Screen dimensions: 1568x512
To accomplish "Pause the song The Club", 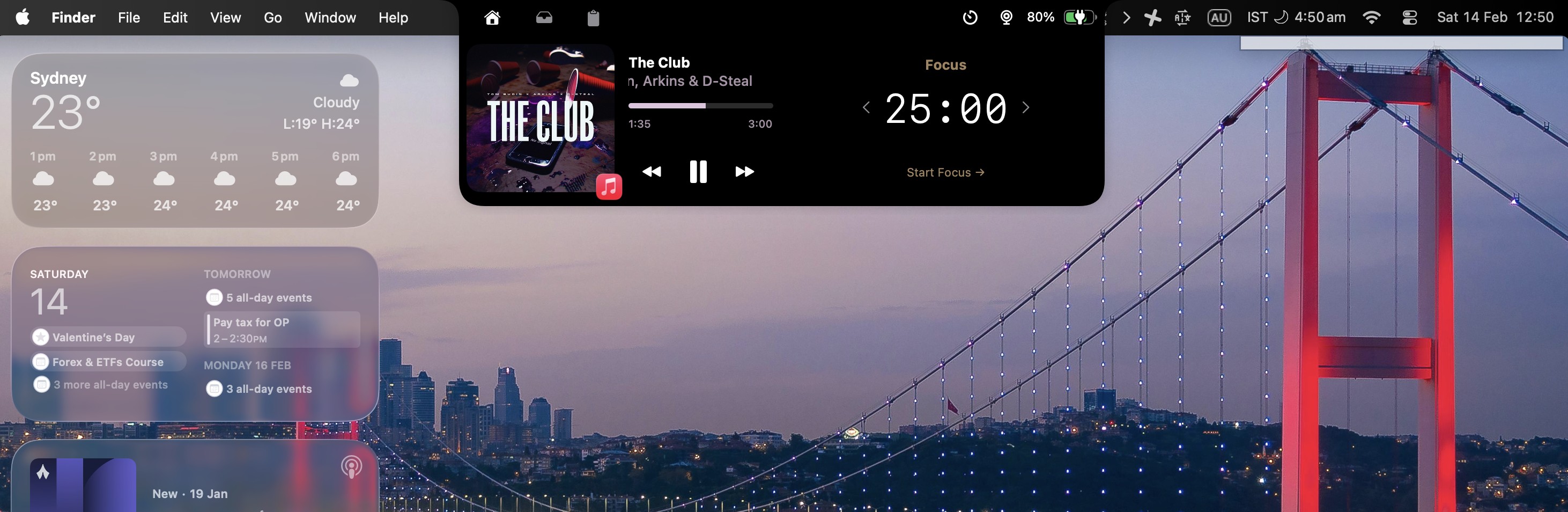I will [x=698, y=172].
